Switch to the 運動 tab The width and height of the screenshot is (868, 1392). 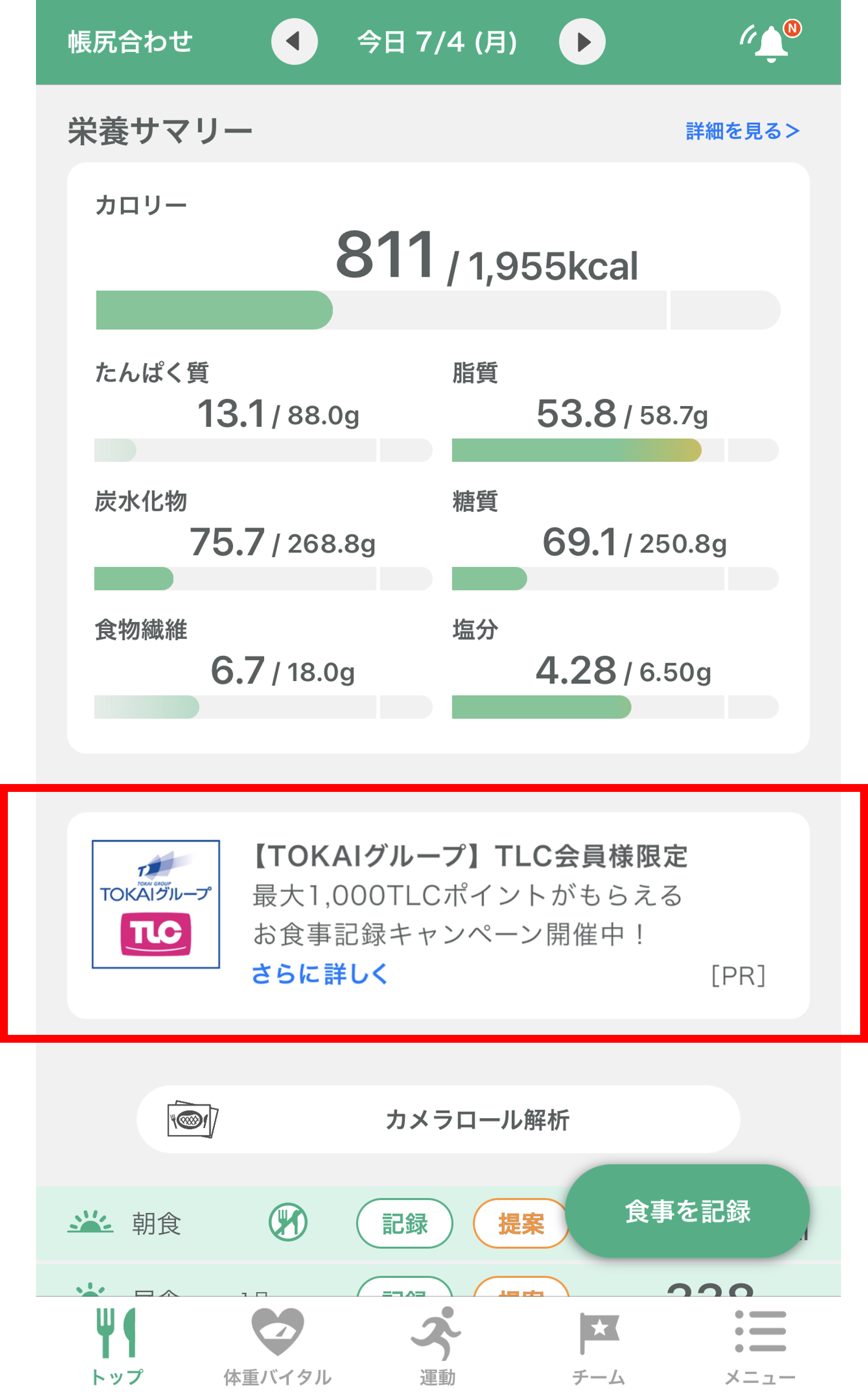tap(437, 1344)
